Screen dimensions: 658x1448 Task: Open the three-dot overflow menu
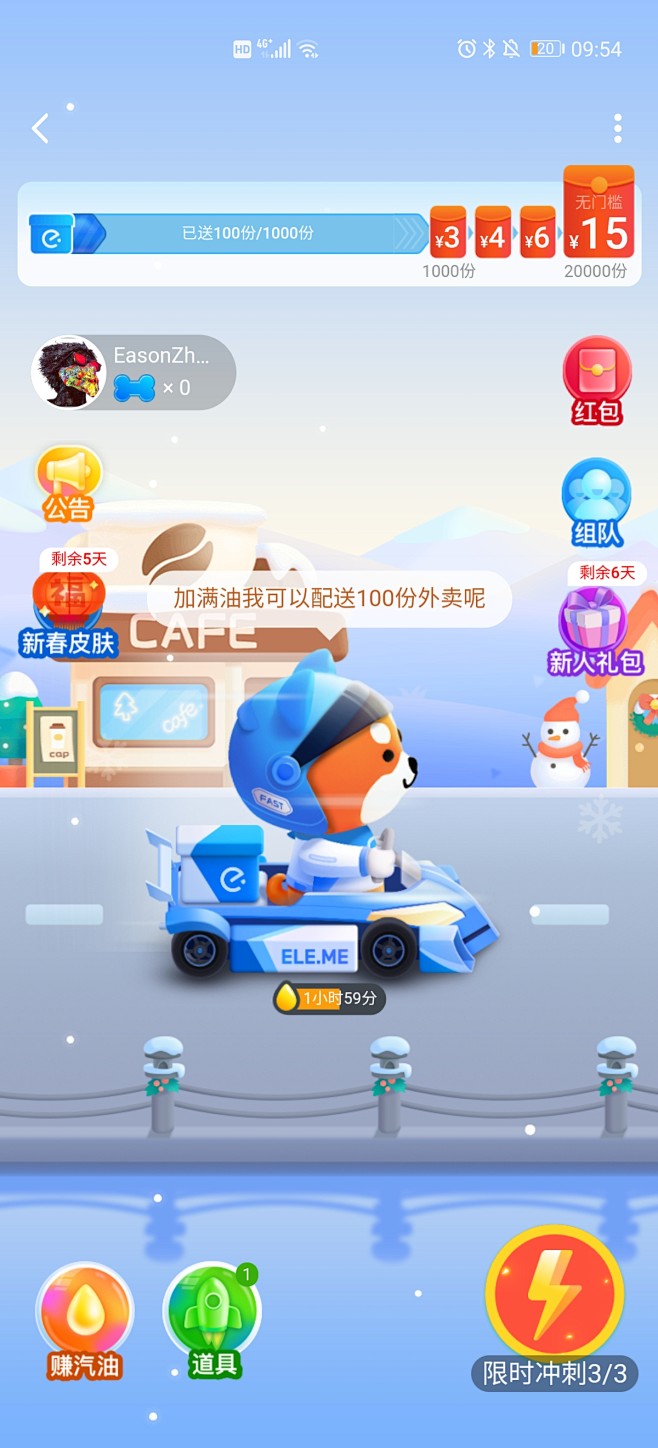pos(618,128)
